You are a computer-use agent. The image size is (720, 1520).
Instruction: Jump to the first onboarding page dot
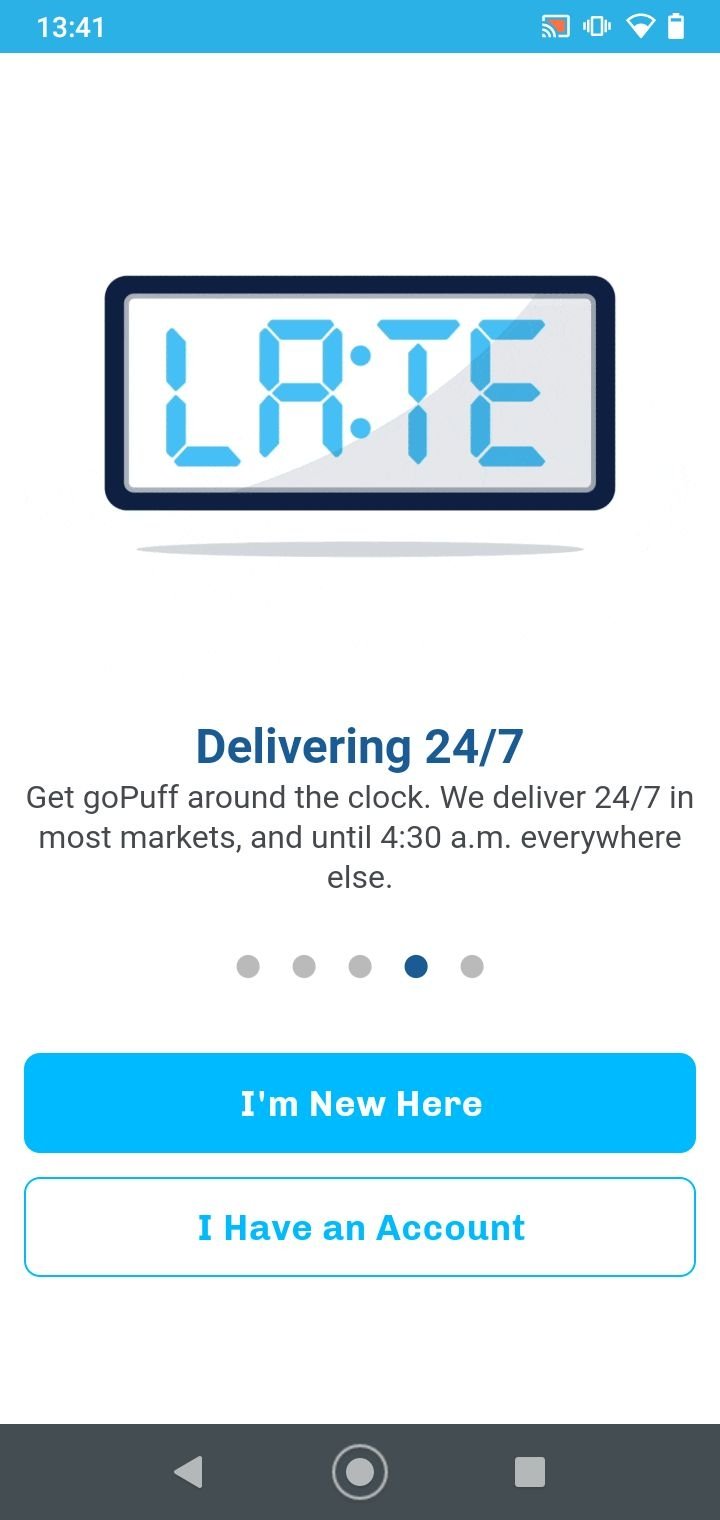[x=248, y=966]
